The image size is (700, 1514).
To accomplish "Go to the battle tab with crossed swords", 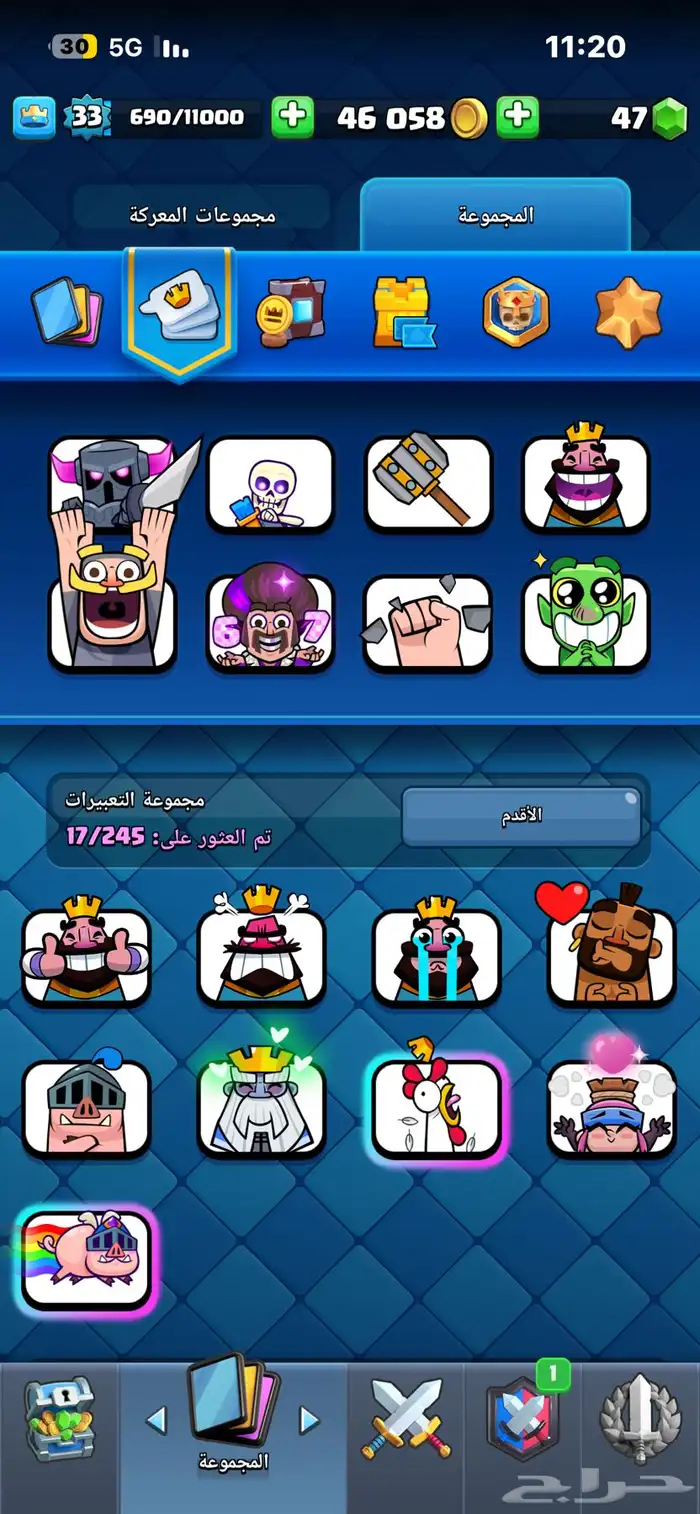I will point(406,1418).
